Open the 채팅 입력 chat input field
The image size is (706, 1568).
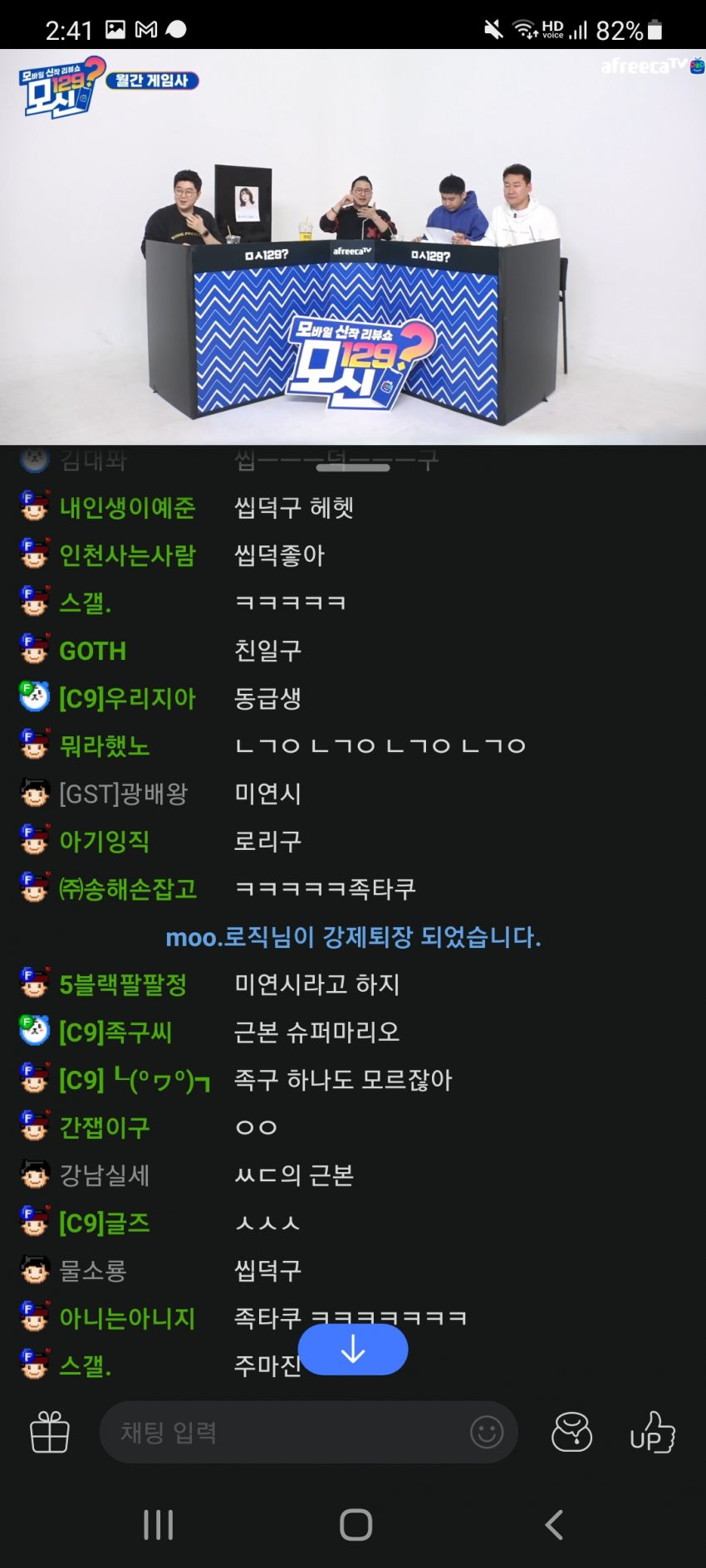(282, 1432)
